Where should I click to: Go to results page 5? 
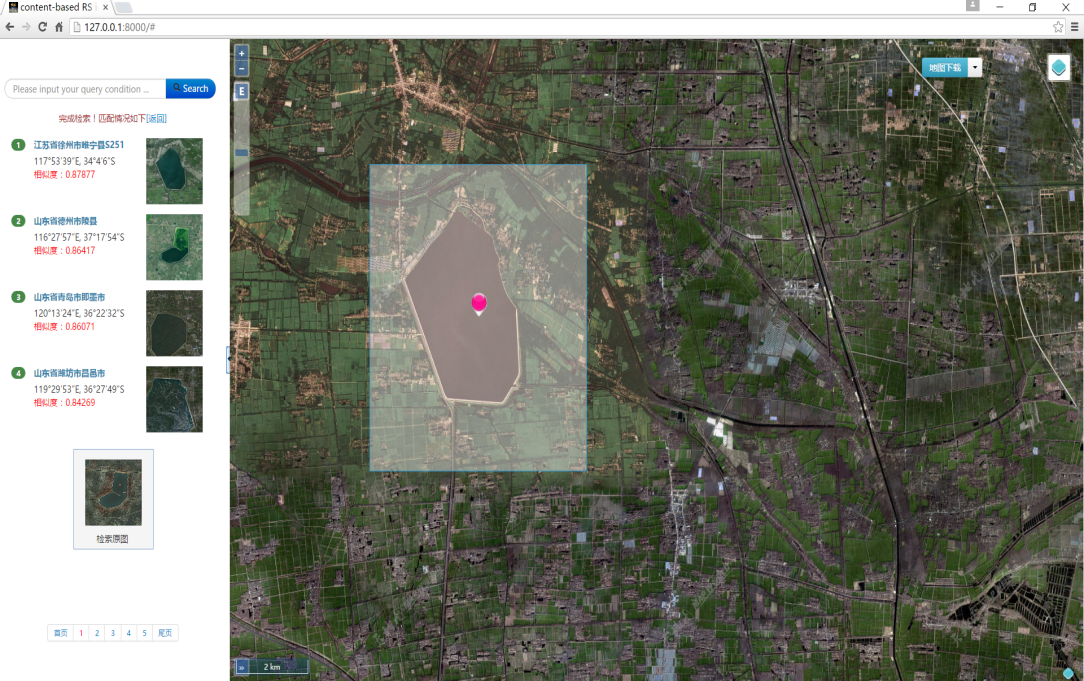click(x=144, y=633)
